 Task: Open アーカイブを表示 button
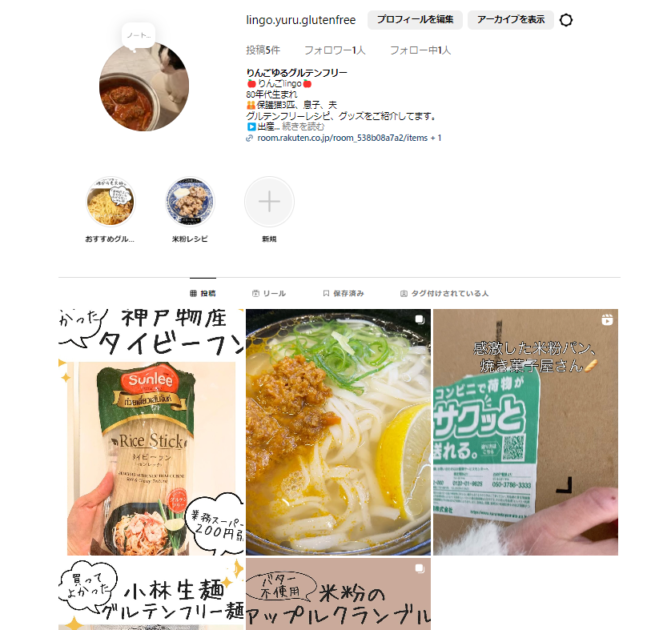[510, 20]
